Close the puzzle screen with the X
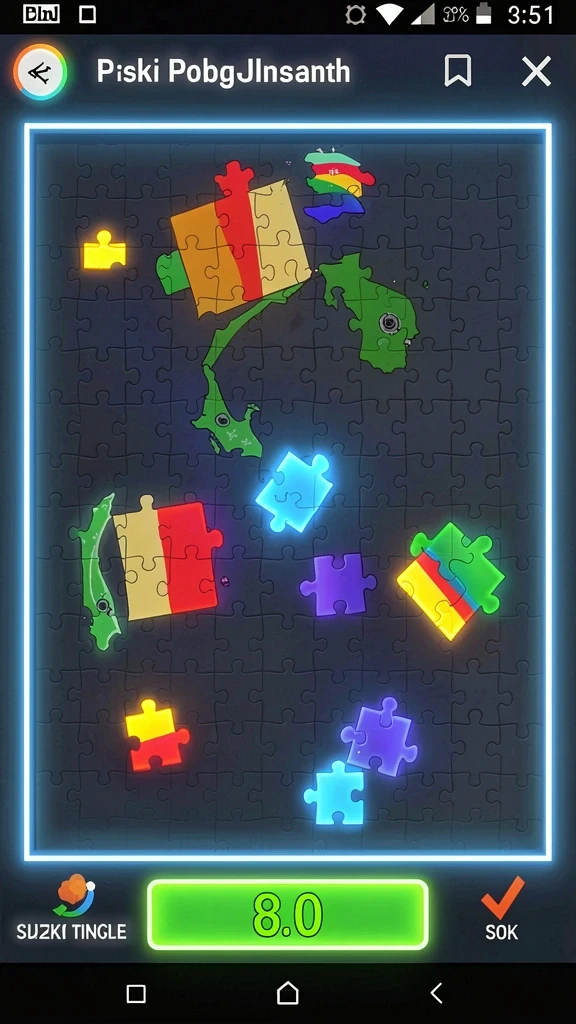Screen dimensions: 576x1024 point(537,71)
